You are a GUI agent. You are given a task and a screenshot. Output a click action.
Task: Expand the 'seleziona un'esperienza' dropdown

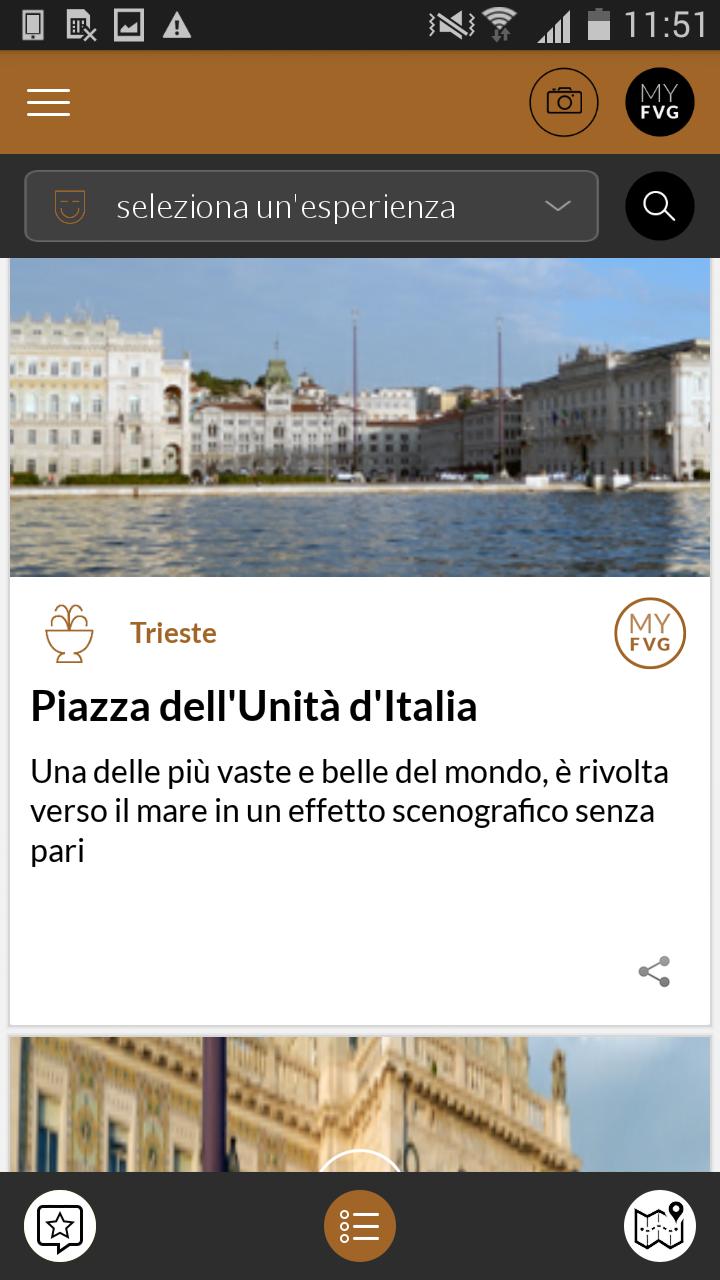pyautogui.click(x=311, y=207)
